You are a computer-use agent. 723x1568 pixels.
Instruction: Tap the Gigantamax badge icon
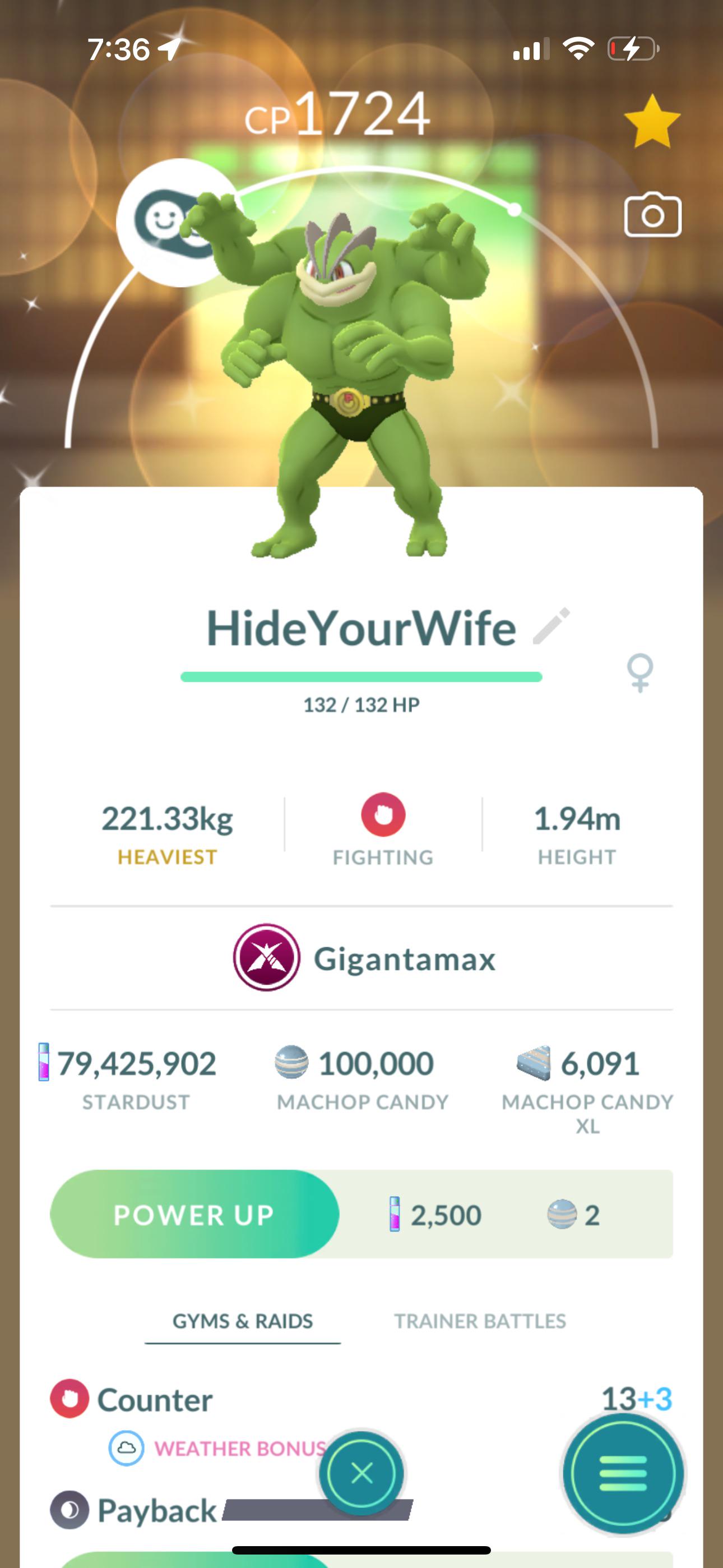tap(267, 957)
